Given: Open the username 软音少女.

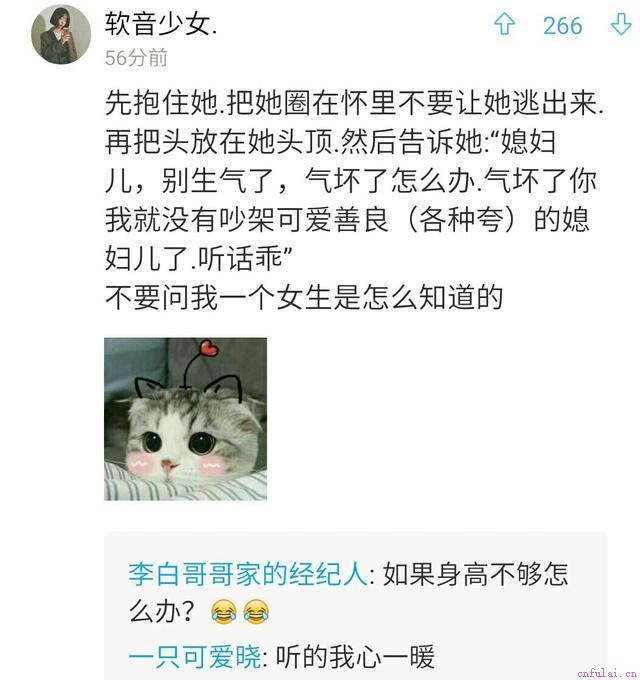Looking at the screenshot, I should [160, 22].
